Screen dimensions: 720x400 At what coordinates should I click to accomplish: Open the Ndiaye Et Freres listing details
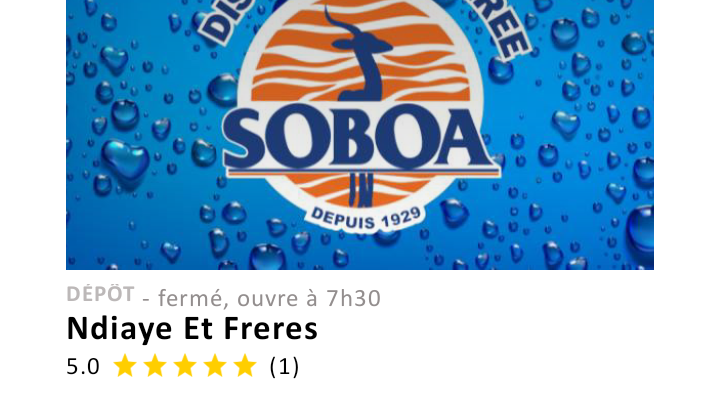pyautogui.click(x=192, y=328)
